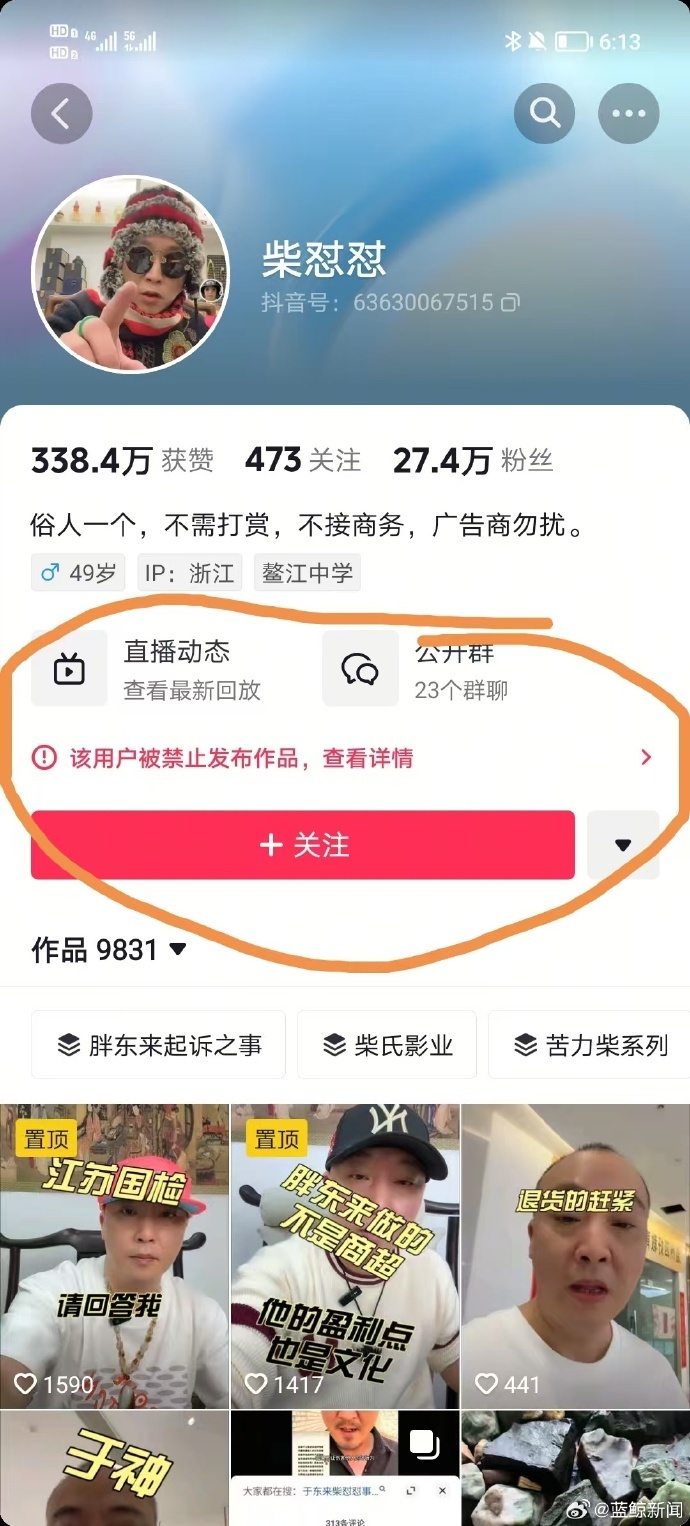Play the pinned 江苏国检 video

[x=114, y=1255]
